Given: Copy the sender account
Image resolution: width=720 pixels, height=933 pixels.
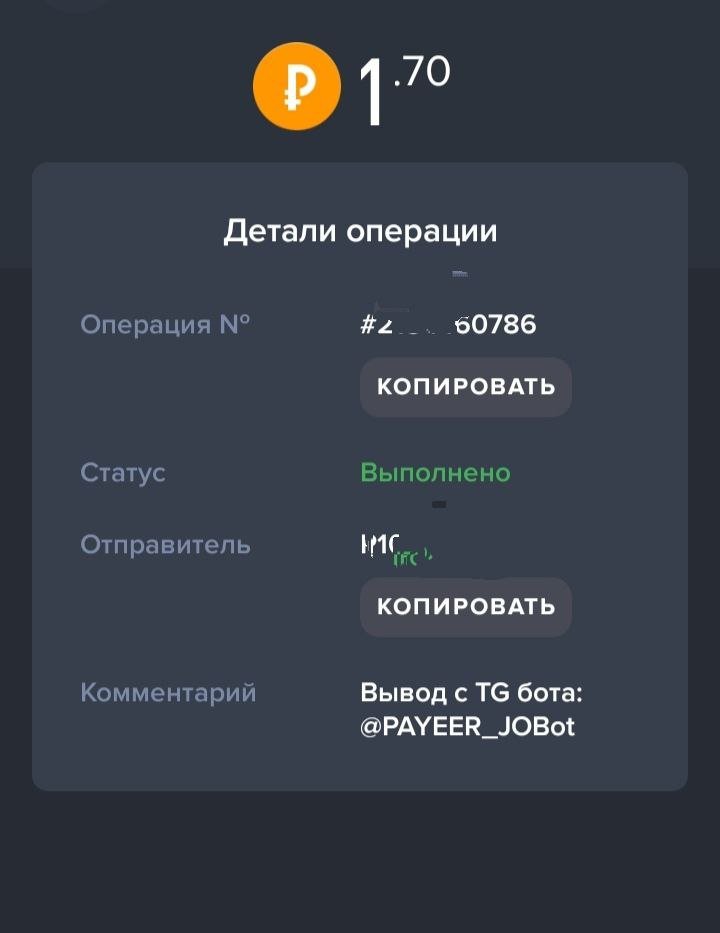Looking at the screenshot, I should point(465,606).
